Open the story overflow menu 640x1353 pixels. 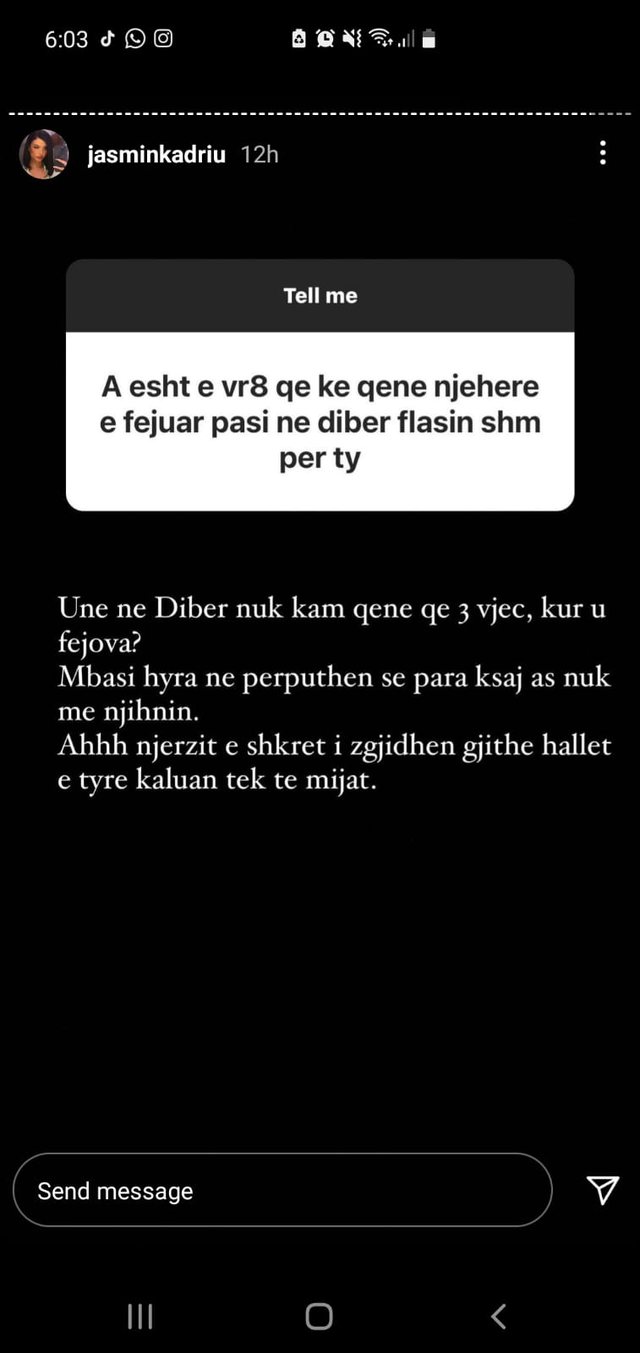pyautogui.click(x=602, y=153)
